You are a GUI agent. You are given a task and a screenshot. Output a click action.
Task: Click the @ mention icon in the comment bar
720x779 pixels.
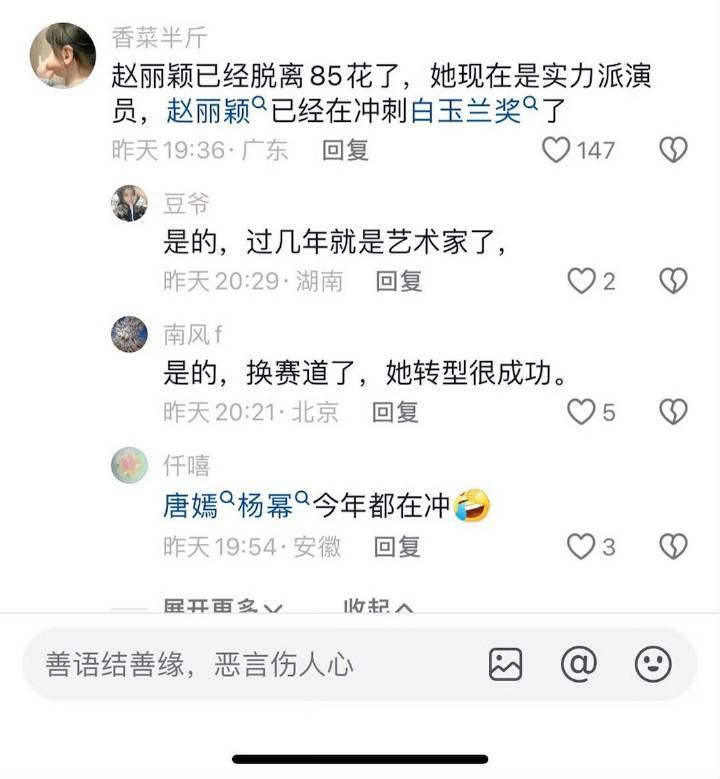coord(581,661)
